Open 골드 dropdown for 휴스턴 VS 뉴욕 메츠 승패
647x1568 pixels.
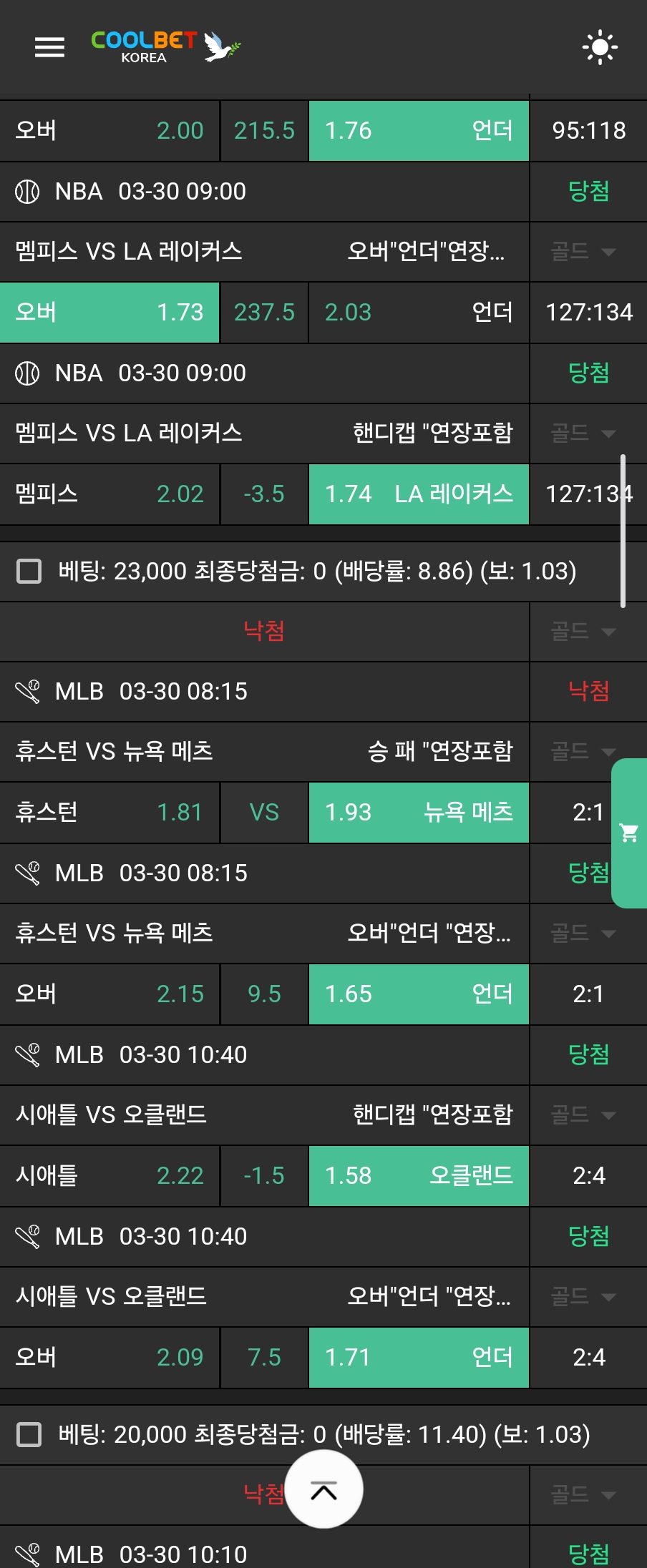(583, 752)
